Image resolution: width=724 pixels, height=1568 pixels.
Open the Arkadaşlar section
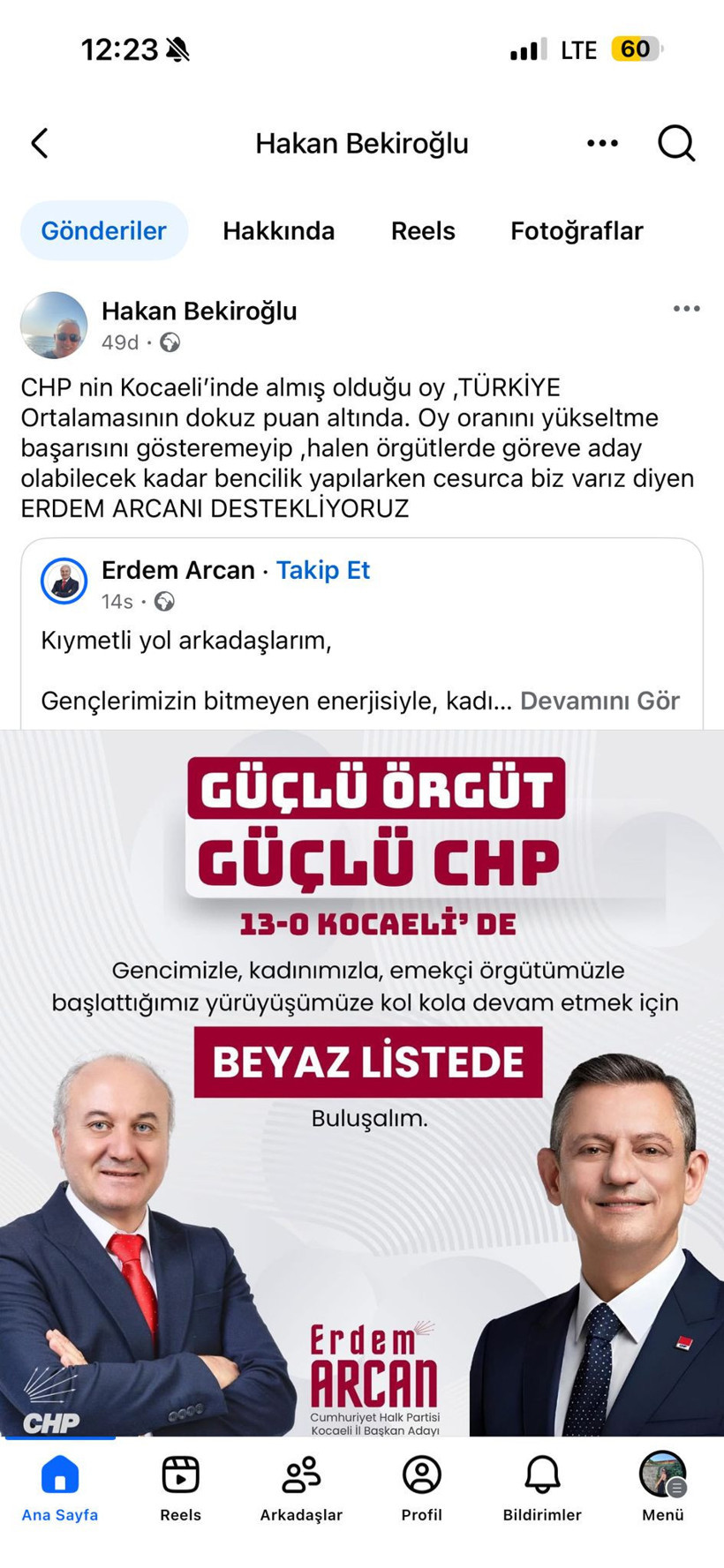[301, 1489]
